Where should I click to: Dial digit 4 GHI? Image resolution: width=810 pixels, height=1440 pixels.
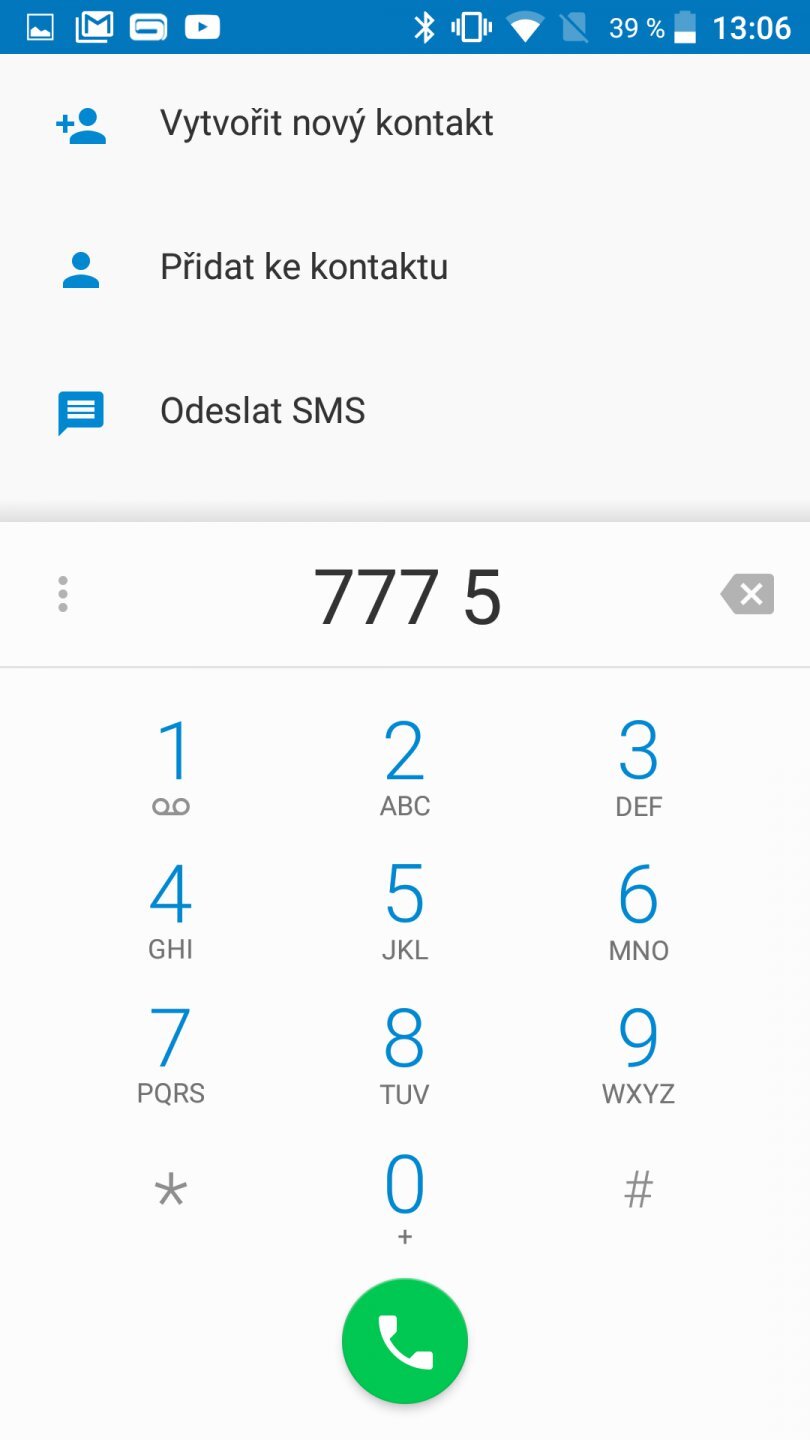(171, 910)
